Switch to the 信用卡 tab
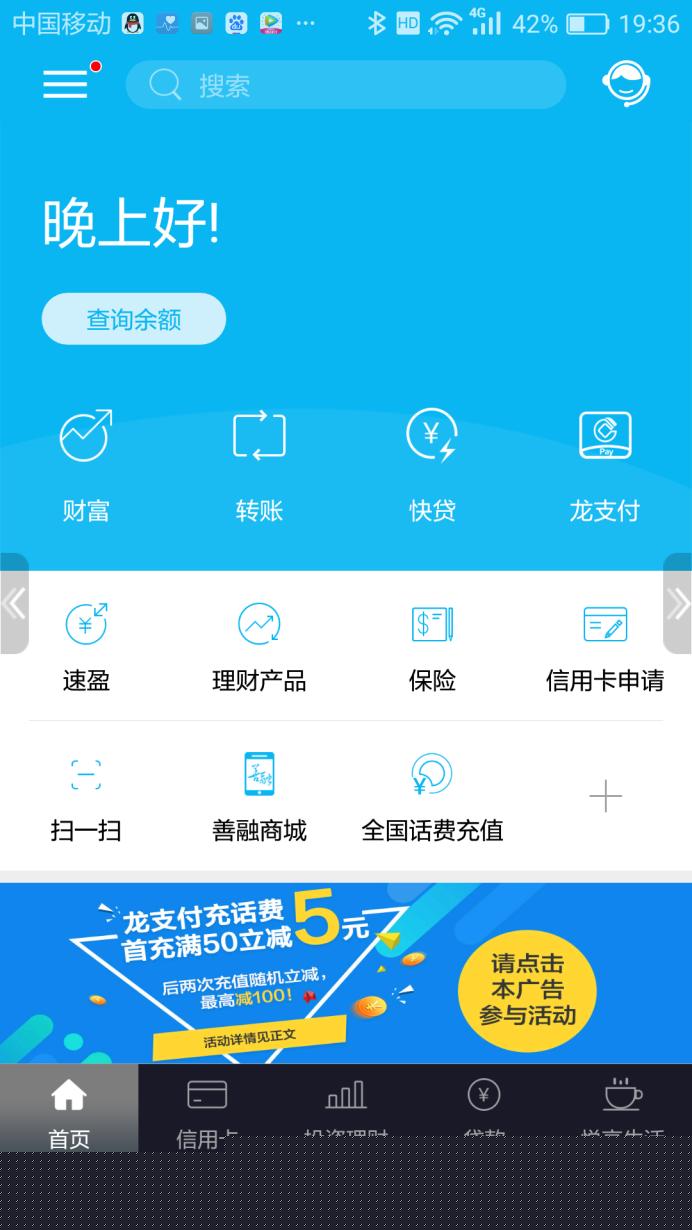The width and height of the screenshot is (692, 1230). [207, 1108]
